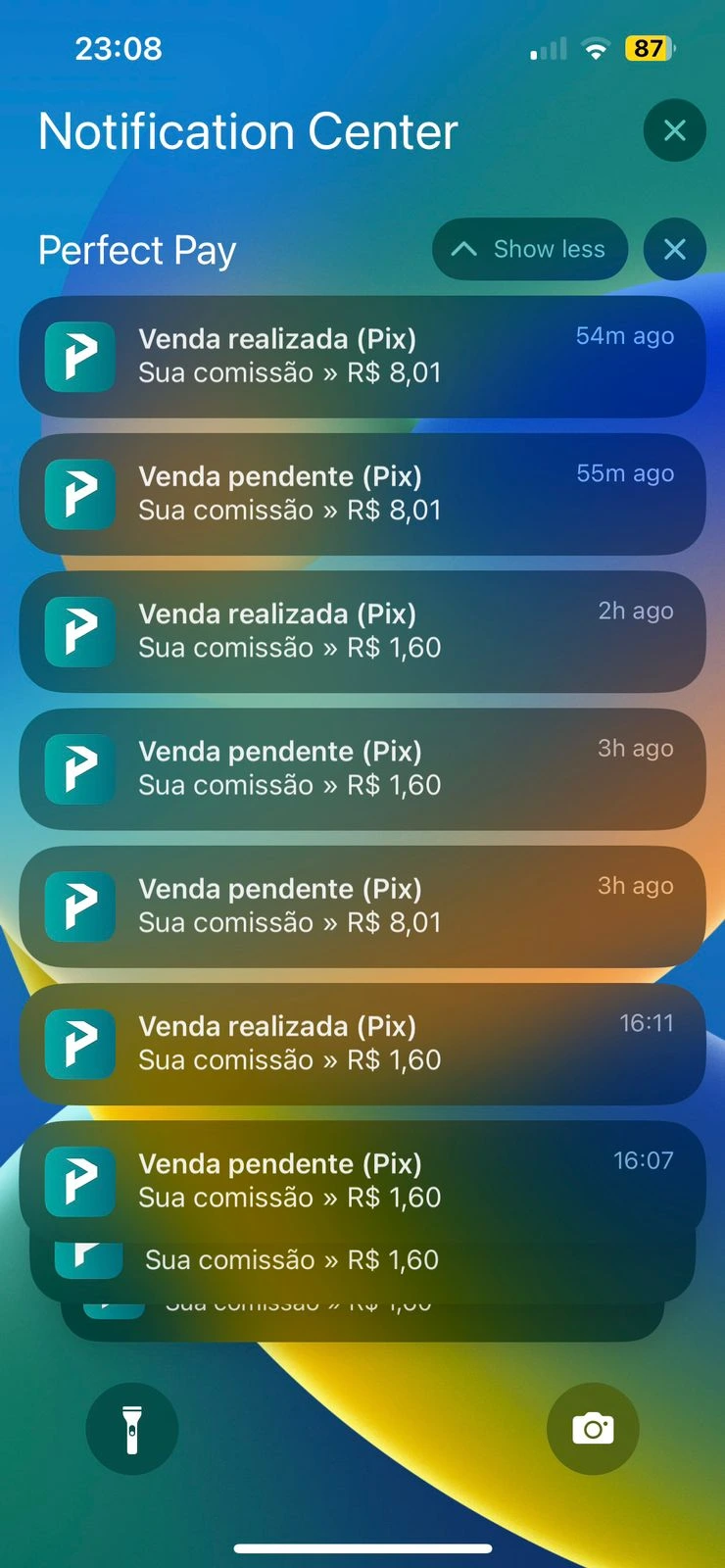Open the 3h ago Venda pendente R$ 8,01 notification
This screenshot has height=1568, width=725.
tap(362, 906)
